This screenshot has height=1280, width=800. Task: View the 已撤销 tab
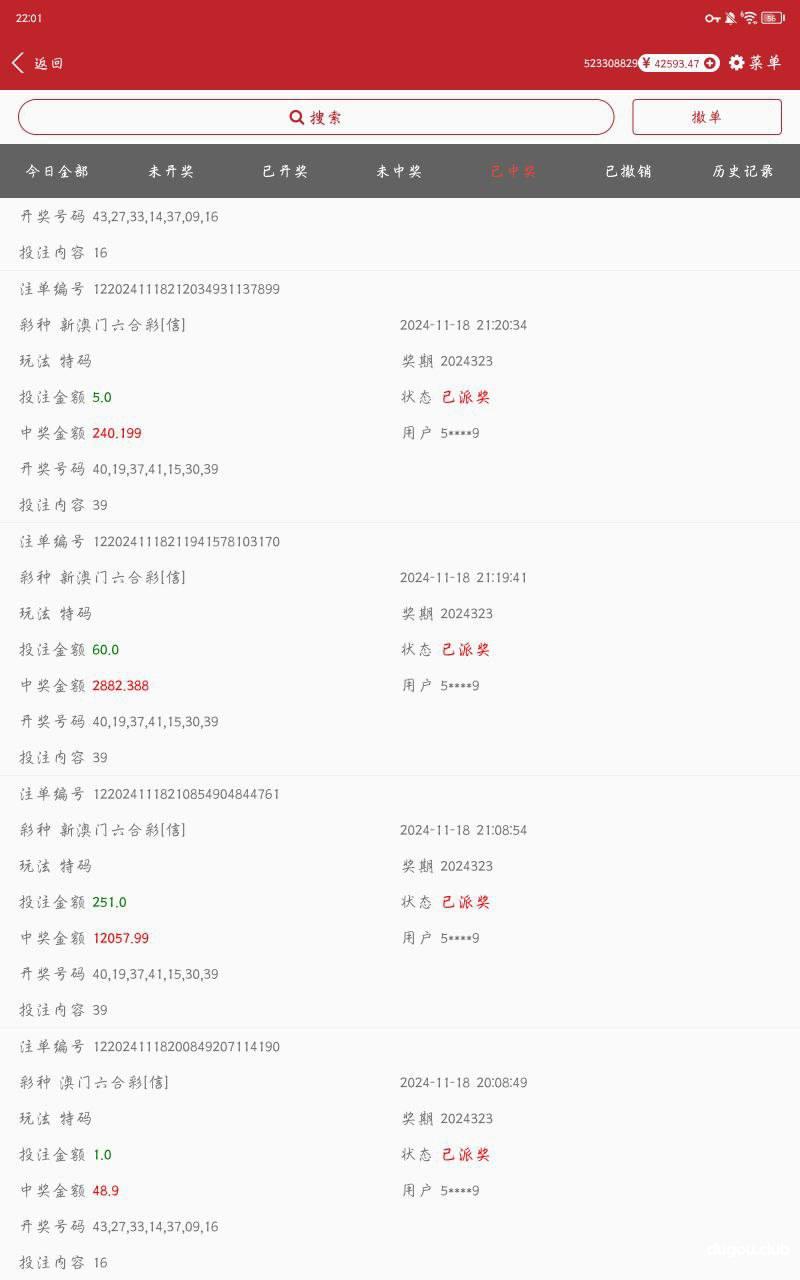[628, 171]
